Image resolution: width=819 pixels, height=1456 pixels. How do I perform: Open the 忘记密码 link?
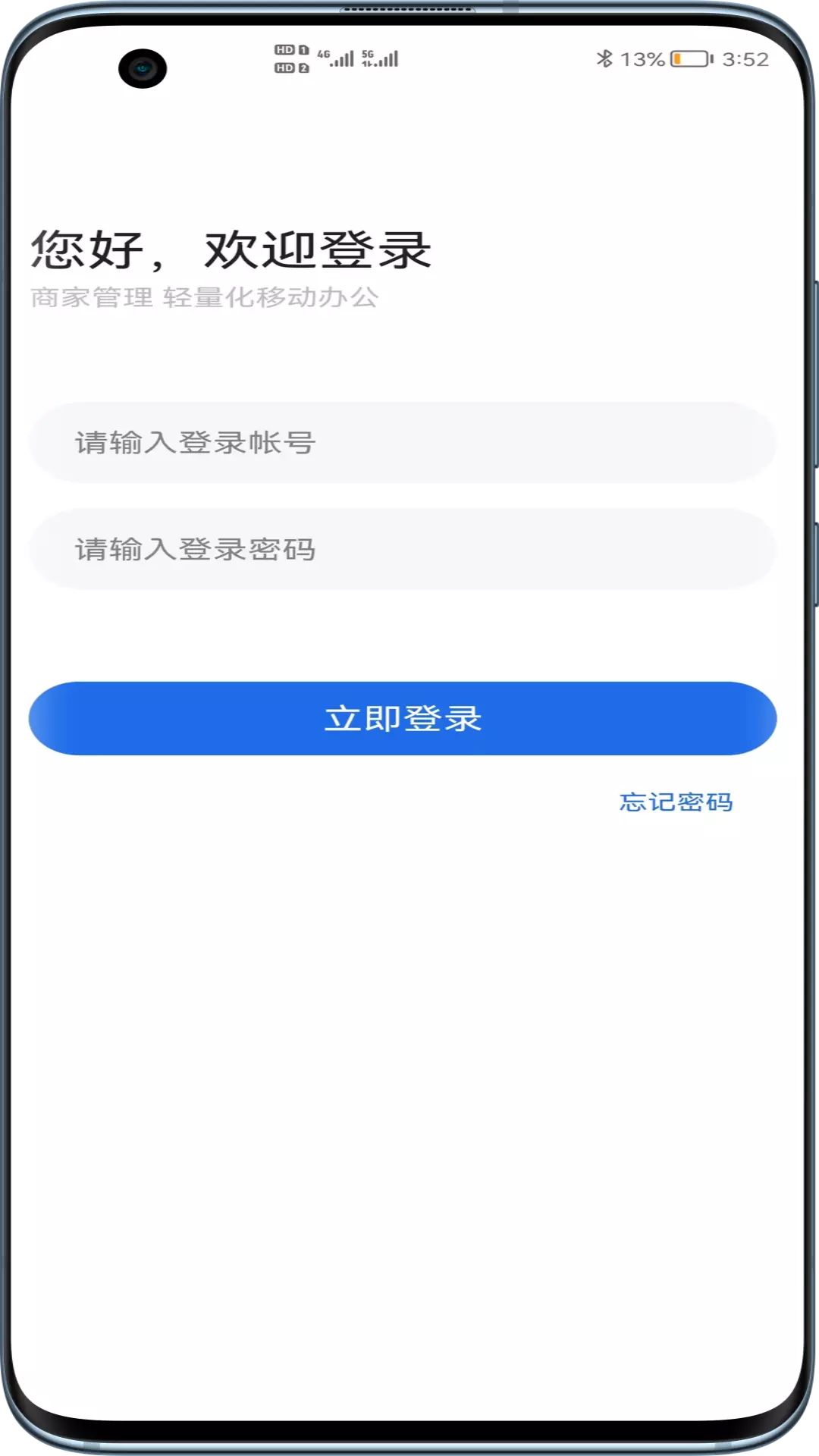click(676, 802)
